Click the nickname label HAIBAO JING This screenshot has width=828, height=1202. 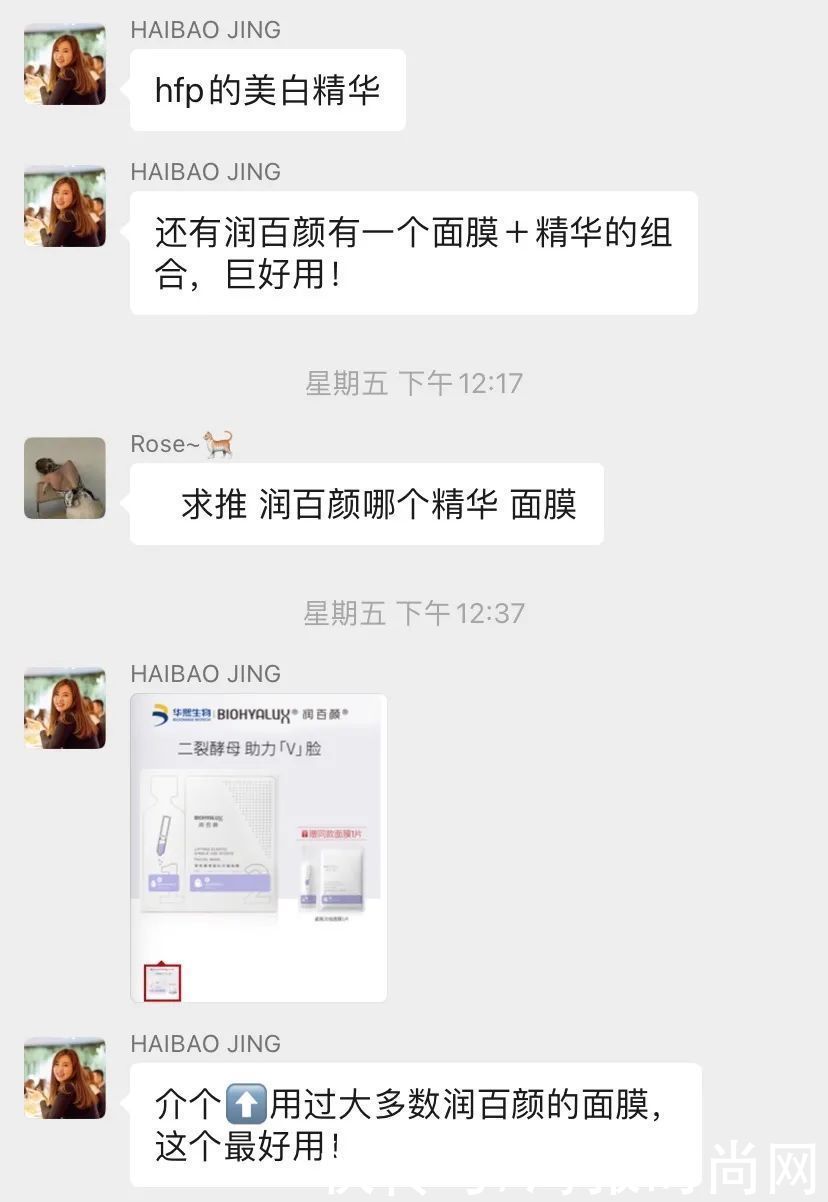[205, 30]
